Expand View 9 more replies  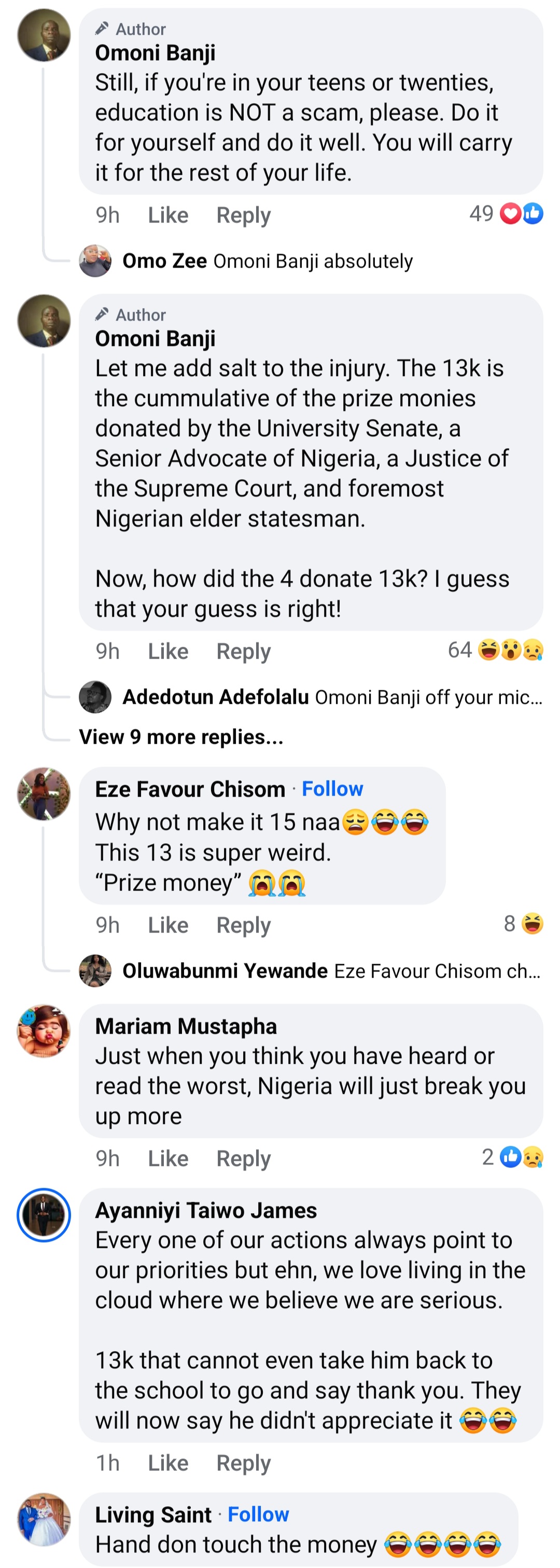(181, 737)
